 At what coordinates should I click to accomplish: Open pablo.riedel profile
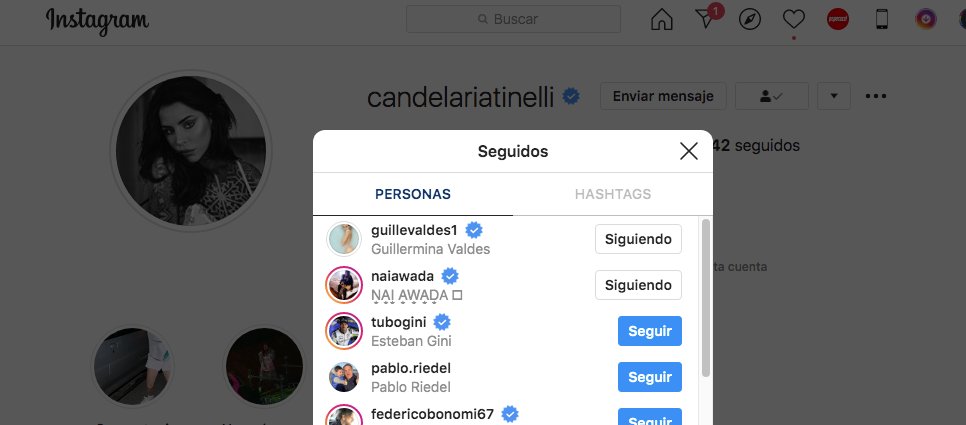[x=410, y=368]
